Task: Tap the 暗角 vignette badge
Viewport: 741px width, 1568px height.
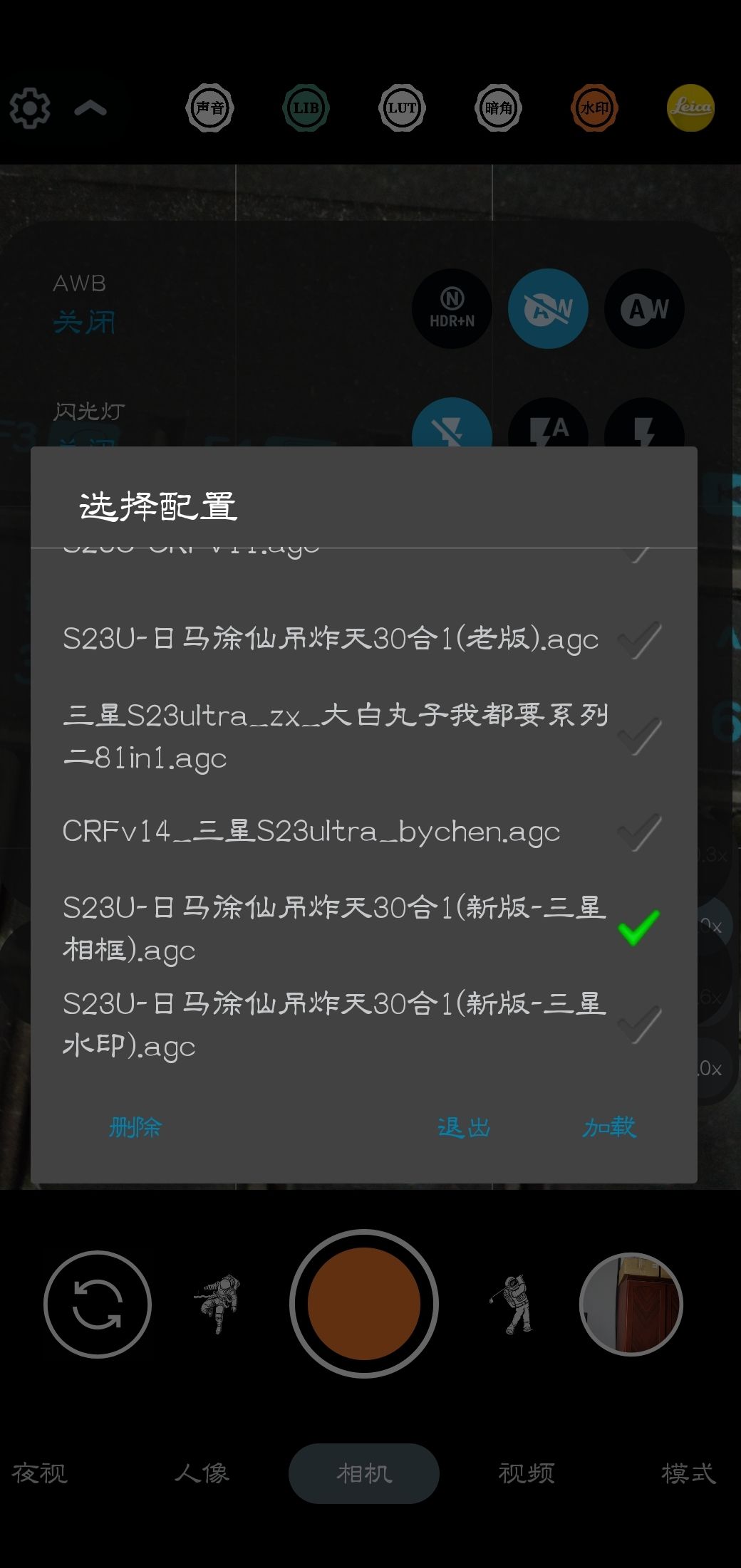Action: click(498, 108)
